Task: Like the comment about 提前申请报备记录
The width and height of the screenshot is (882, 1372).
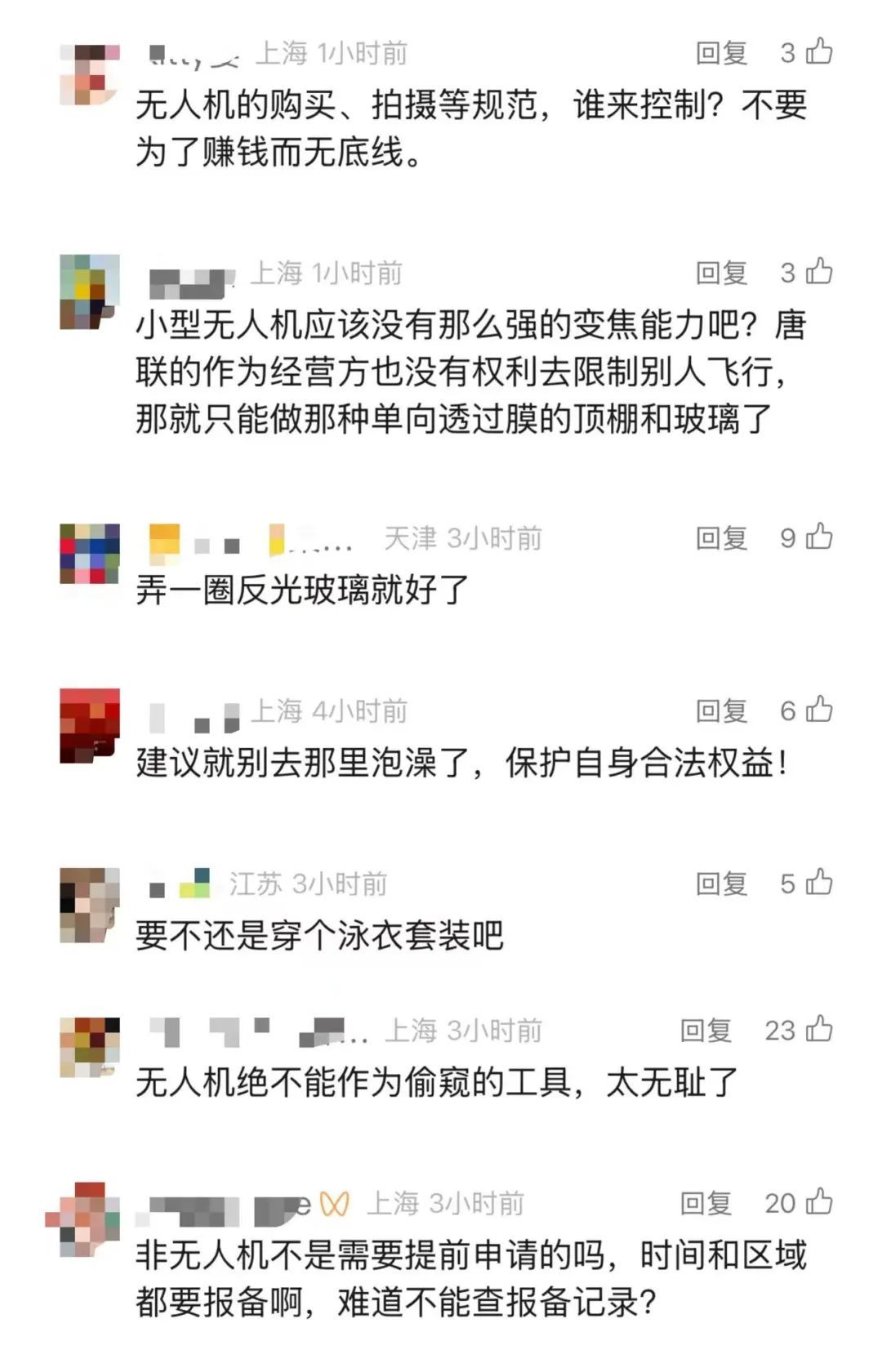Action: pos(819,1202)
